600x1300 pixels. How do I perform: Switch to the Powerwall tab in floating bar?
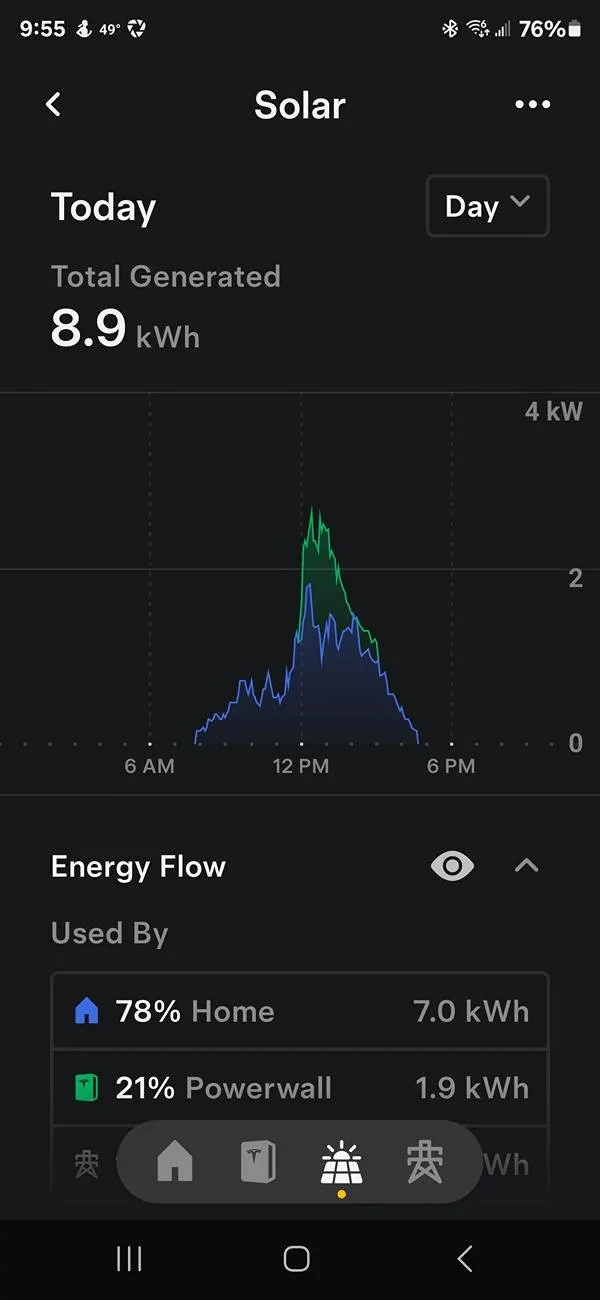(x=258, y=1162)
